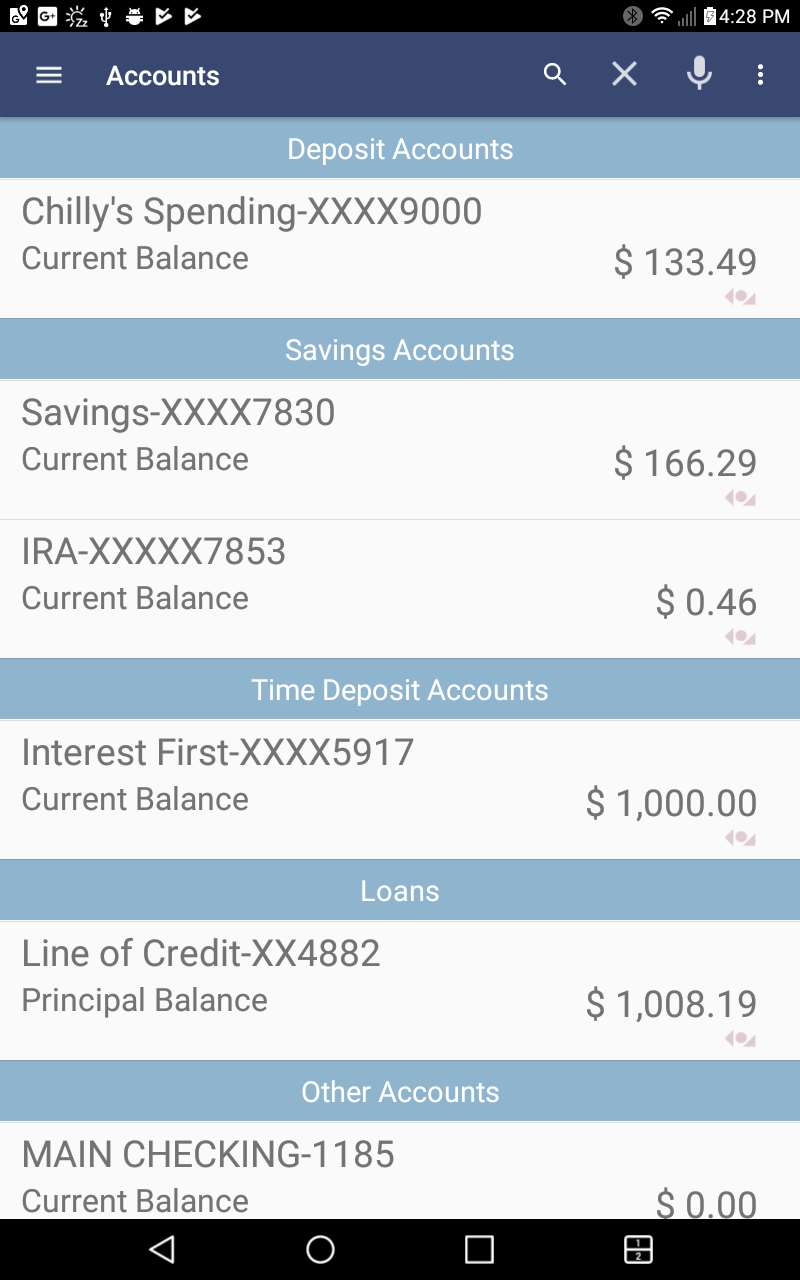Toggle balance visibility for Chilly's Spending-XXXX9000

tap(739, 296)
